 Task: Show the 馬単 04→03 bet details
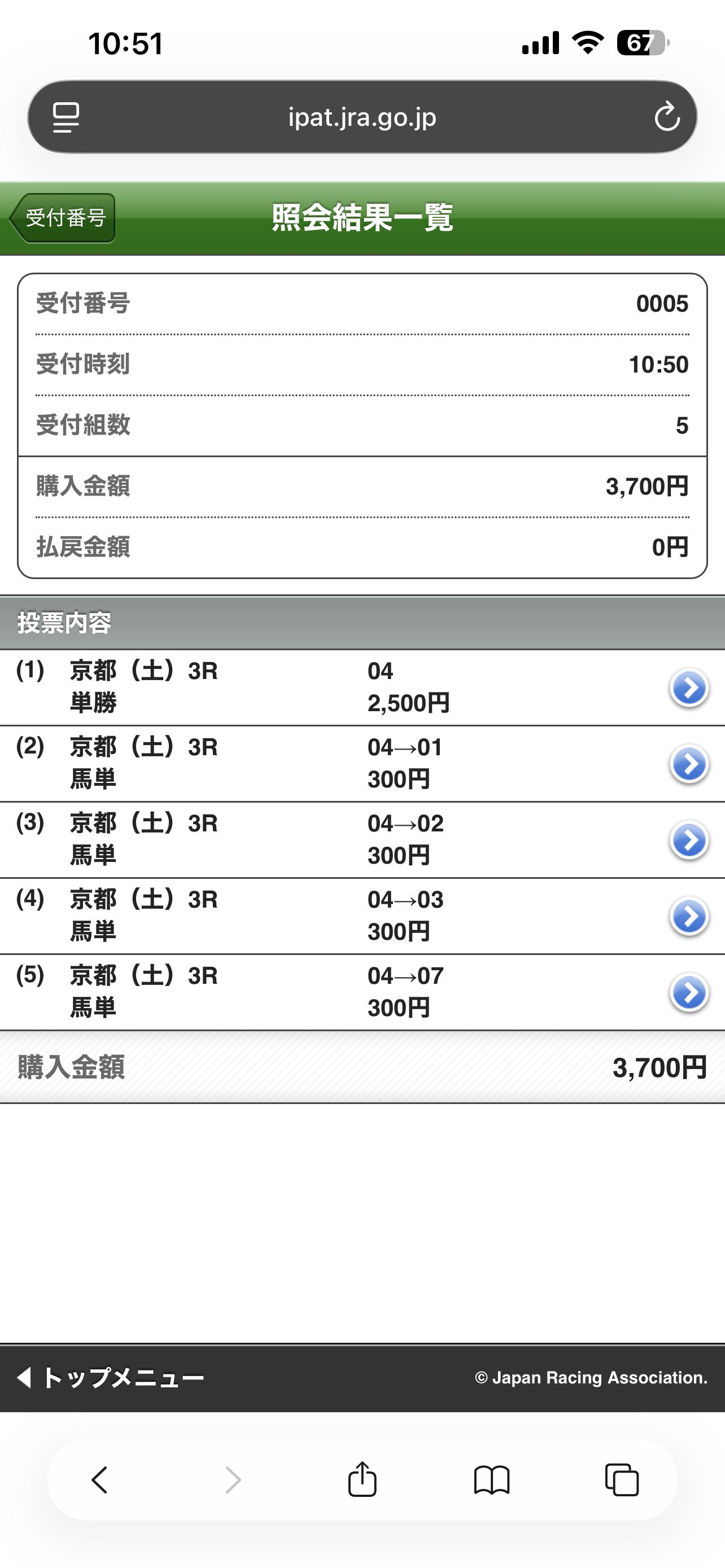[x=688, y=916]
